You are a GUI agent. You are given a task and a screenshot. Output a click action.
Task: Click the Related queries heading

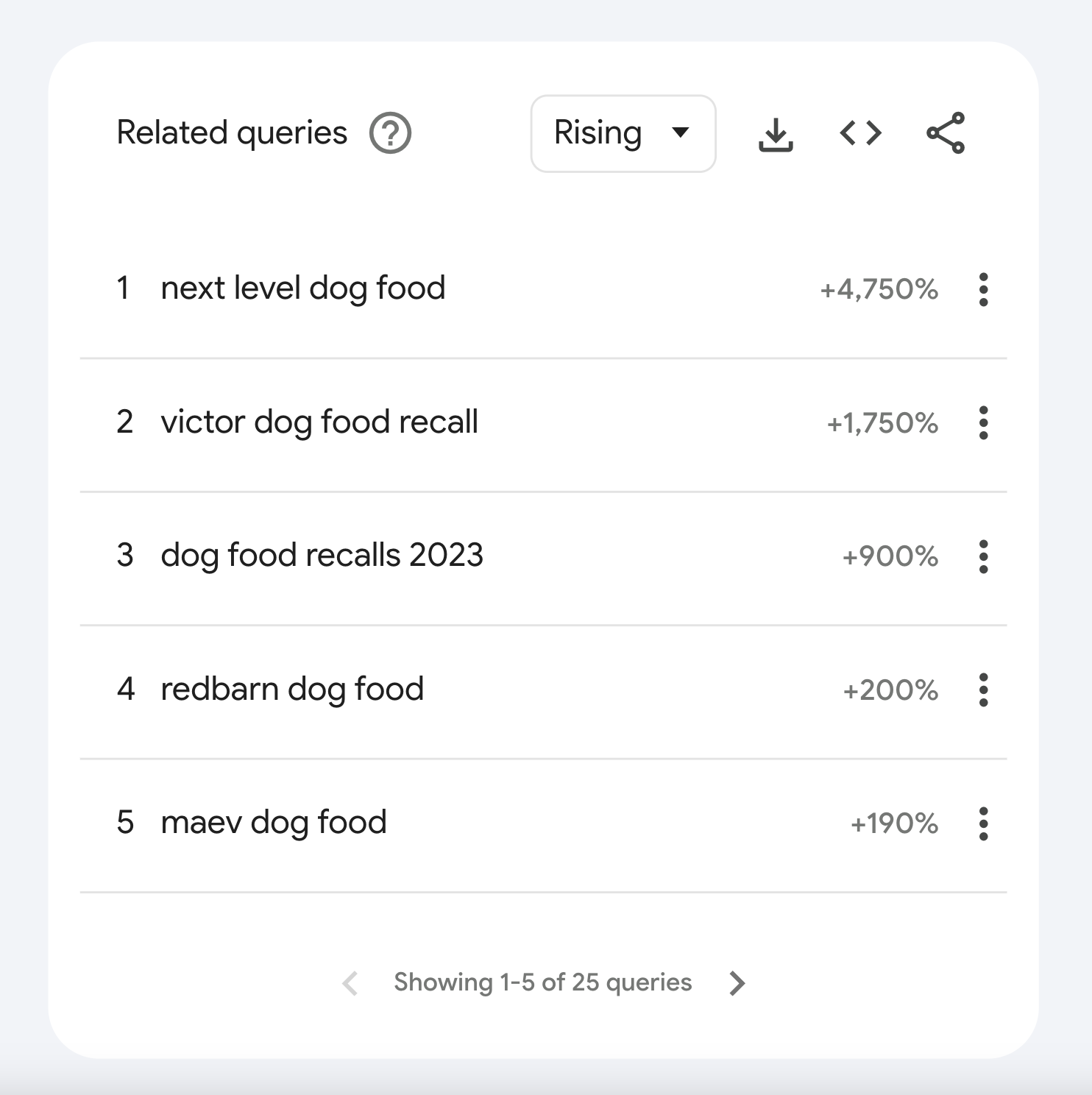point(233,132)
